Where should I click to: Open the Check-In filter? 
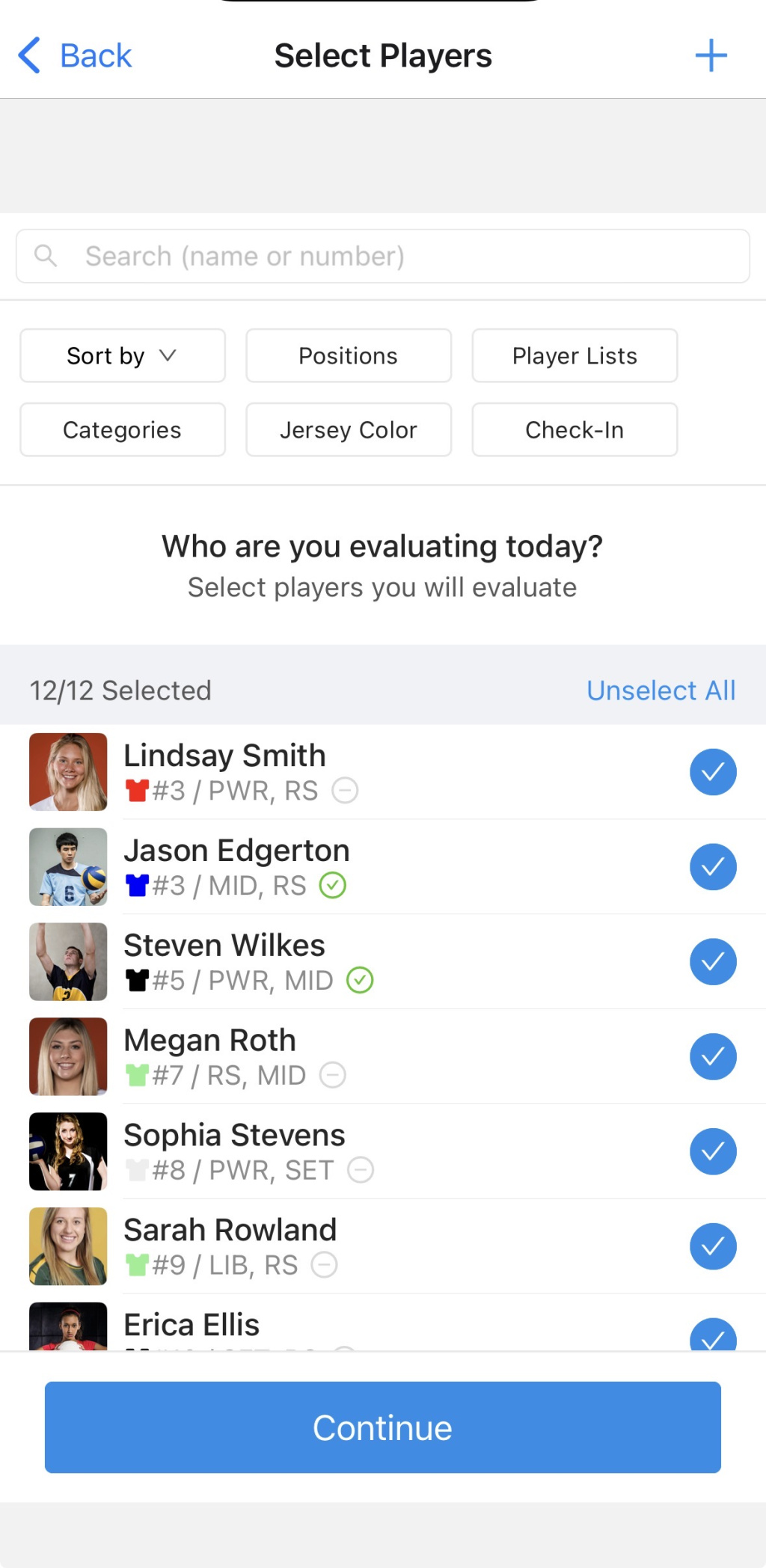[574, 430]
